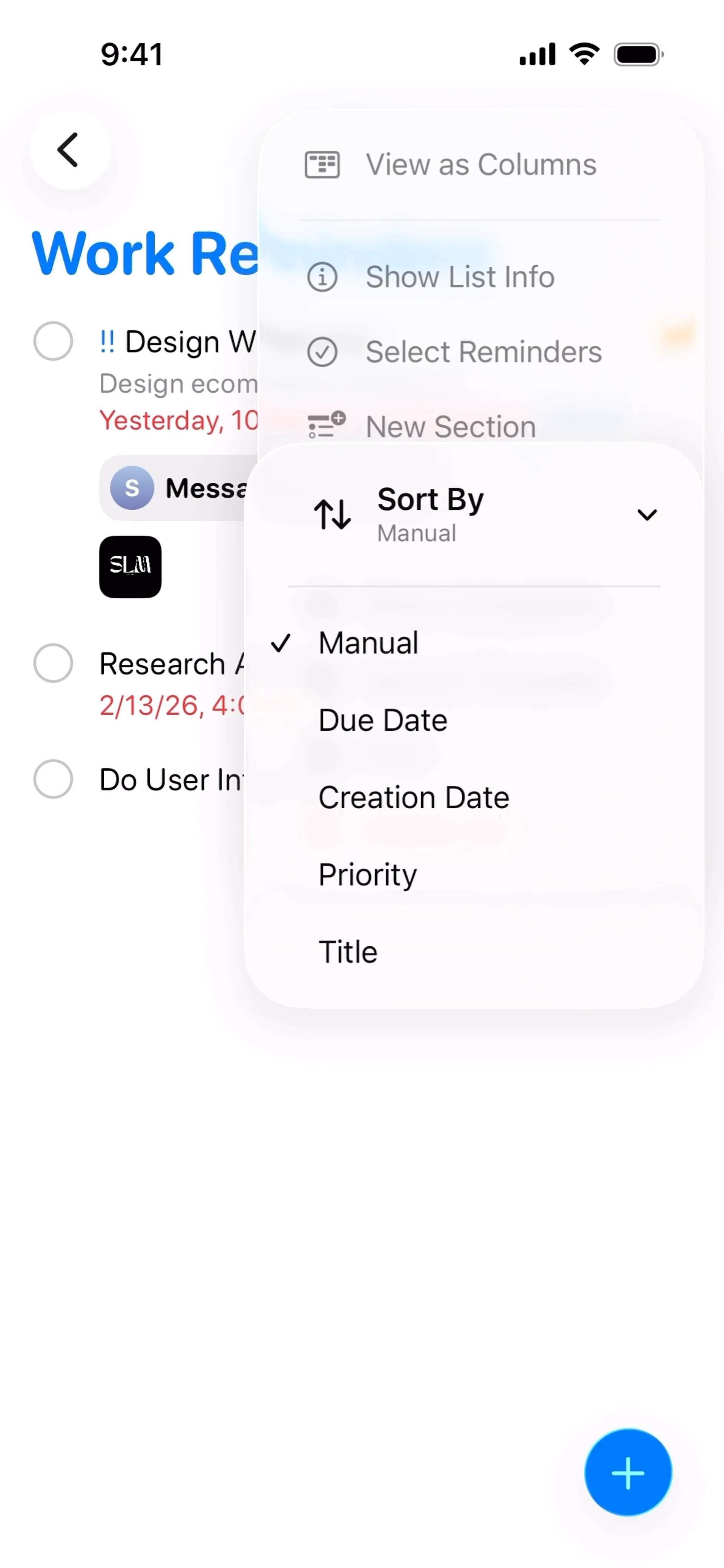Mark Design reminder as complete

tap(54, 342)
